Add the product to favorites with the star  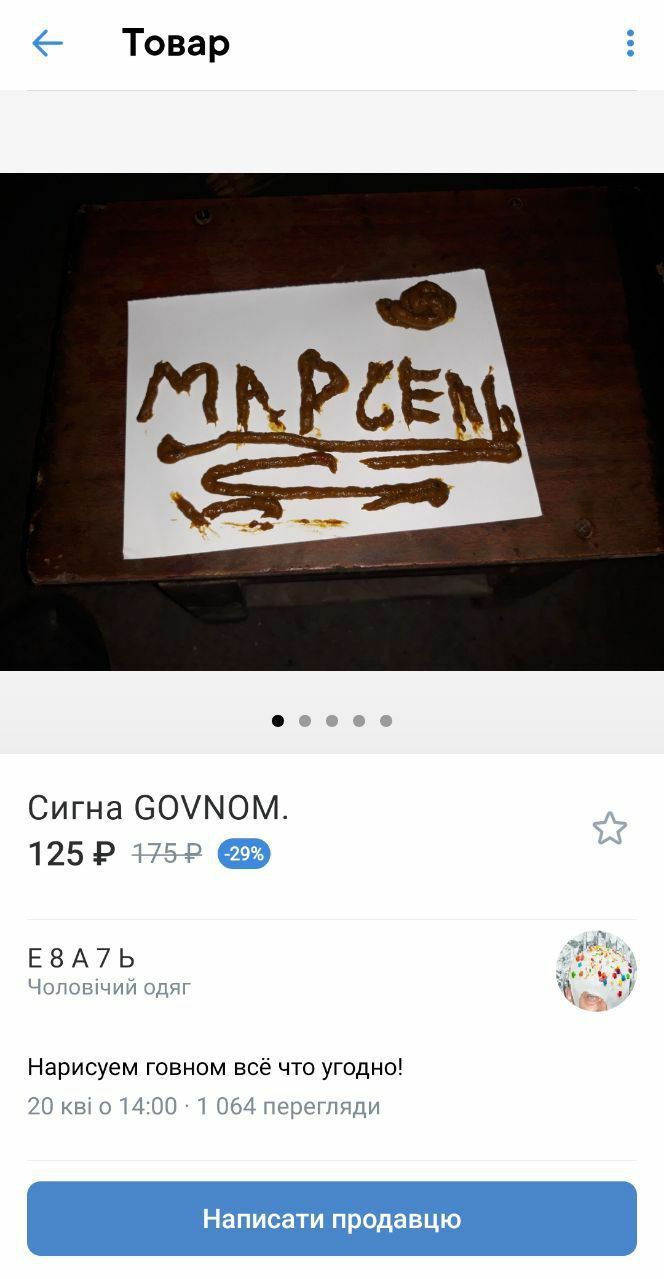click(x=609, y=829)
